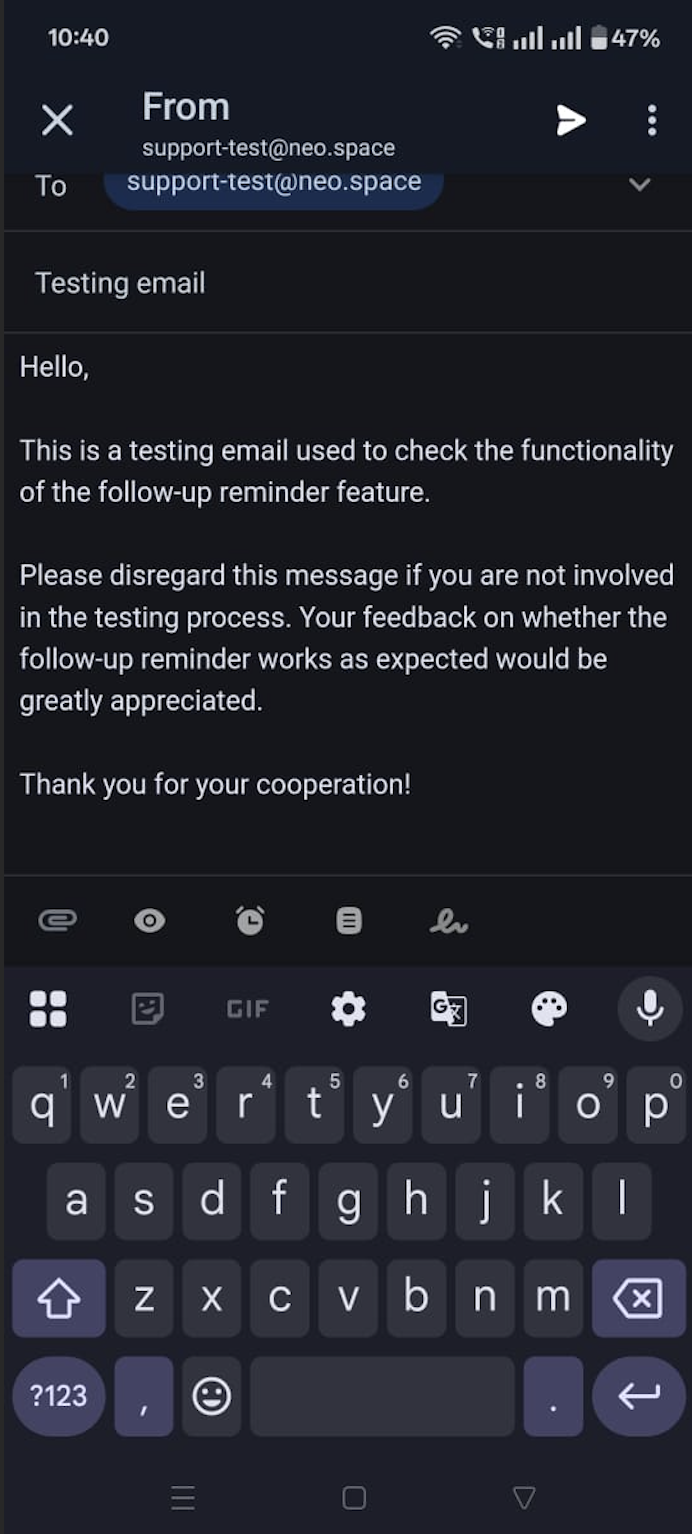Open the keyboard theme palette
The width and height of the screenshot is (692, 1534).
549,1009
